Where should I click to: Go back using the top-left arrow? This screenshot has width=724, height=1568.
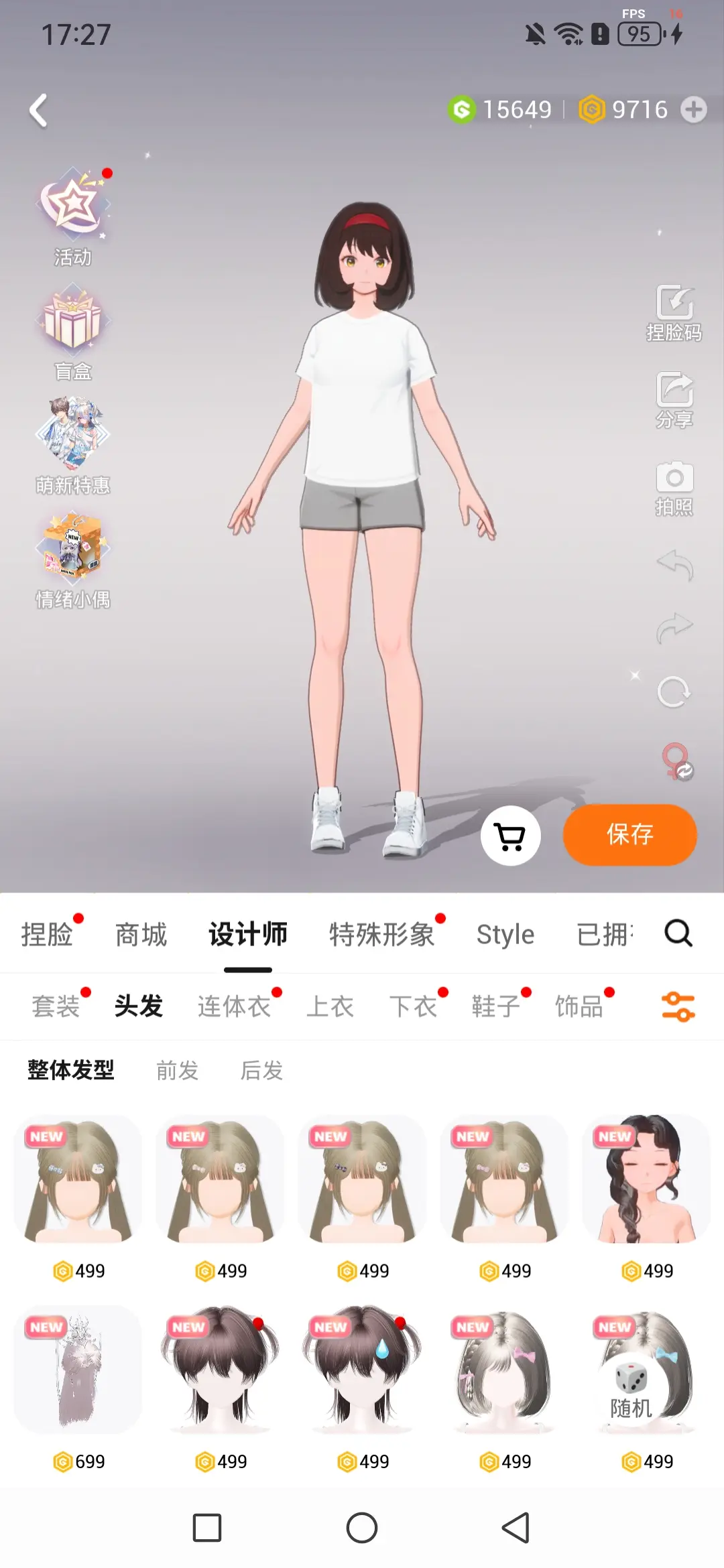[x=39, y=111]
